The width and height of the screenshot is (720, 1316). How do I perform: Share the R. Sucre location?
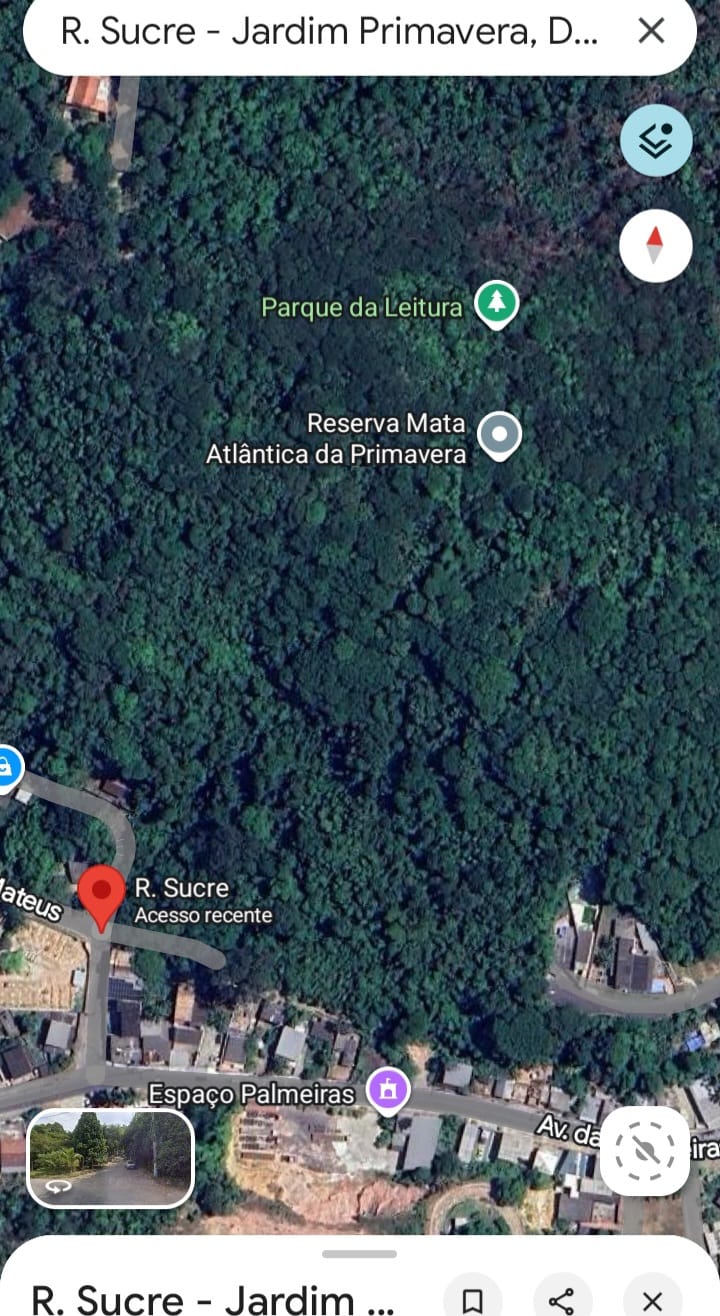562,1300
